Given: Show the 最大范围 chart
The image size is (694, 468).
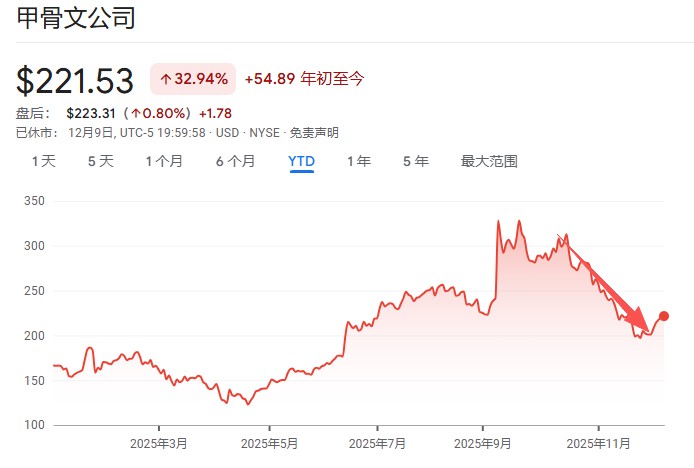Looking at the screenshot, I should point(489,161).
